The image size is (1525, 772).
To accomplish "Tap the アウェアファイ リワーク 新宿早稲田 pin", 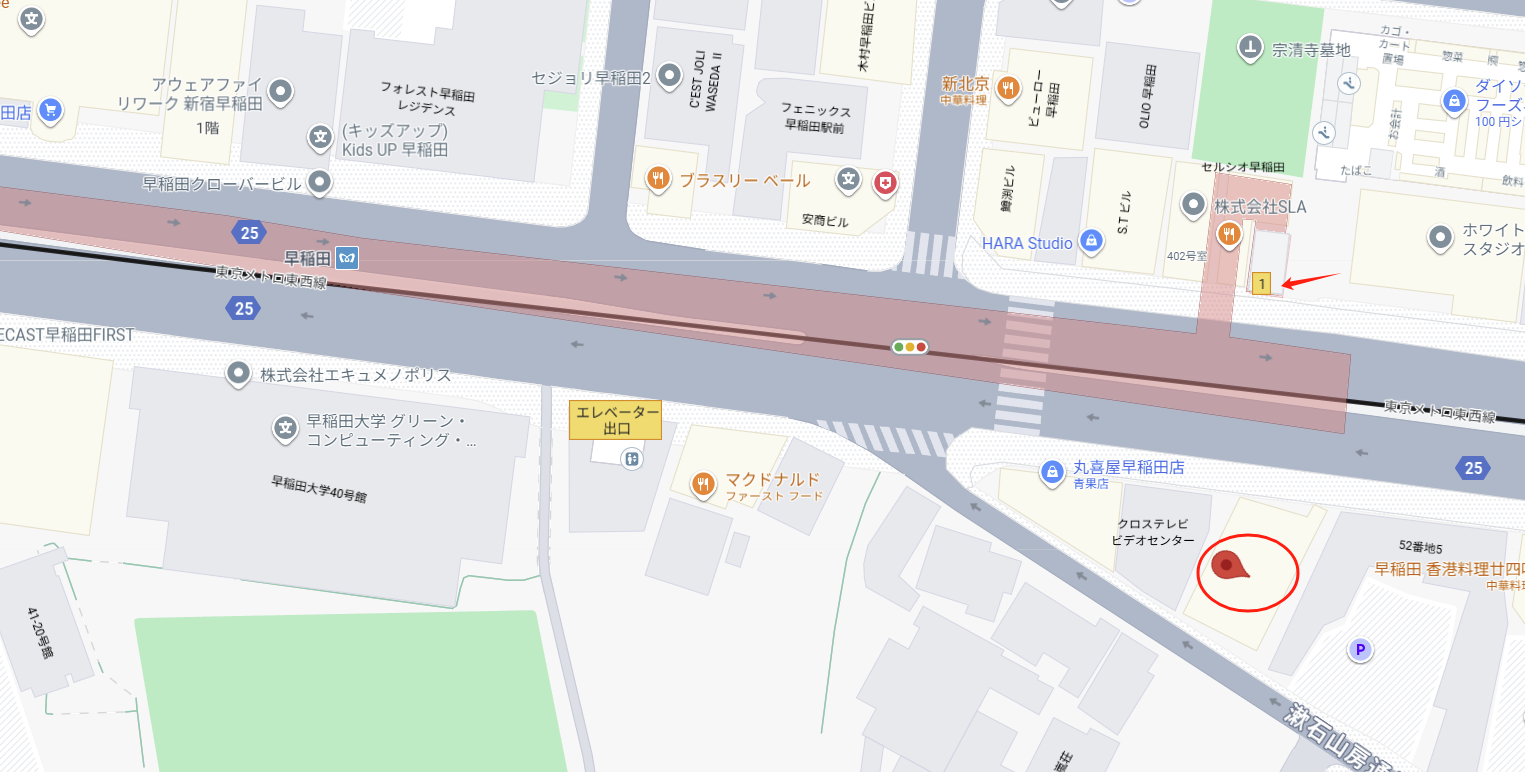I will [282, 91].
